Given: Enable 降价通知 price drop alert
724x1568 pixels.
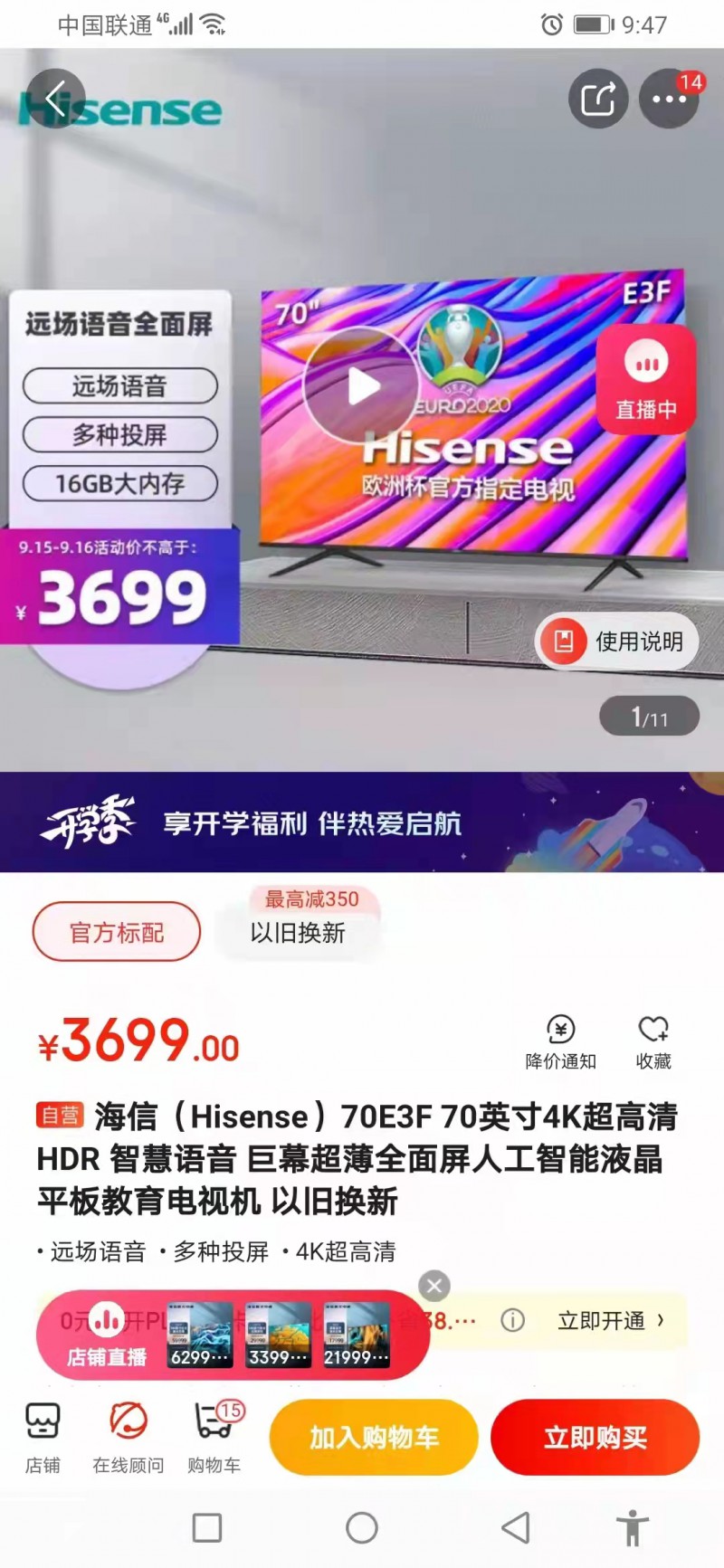Looking at the screenshot, I should (x=561, y=1041).
